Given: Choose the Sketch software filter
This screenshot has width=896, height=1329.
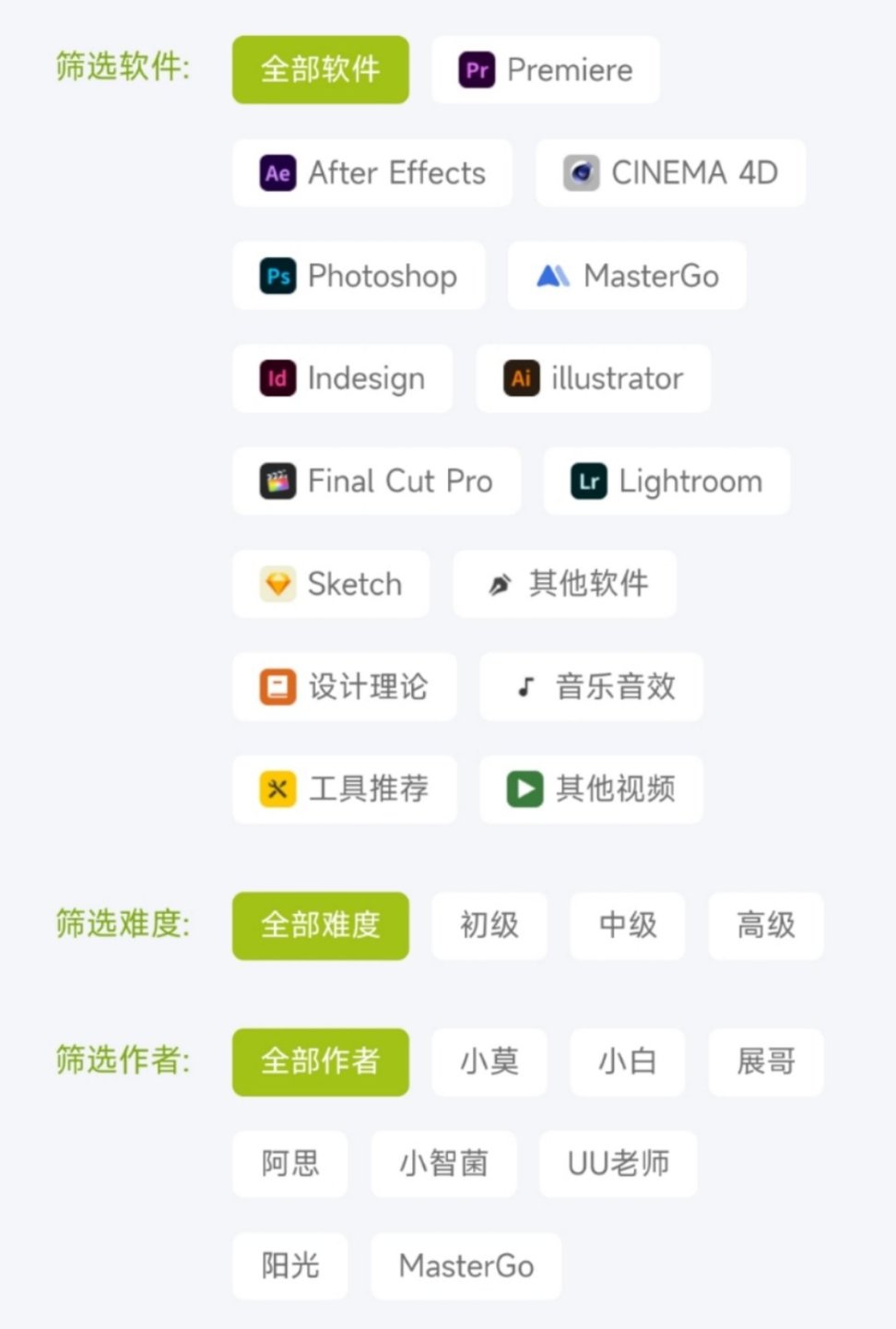Looking at the screenshot, I should [330, 584].
